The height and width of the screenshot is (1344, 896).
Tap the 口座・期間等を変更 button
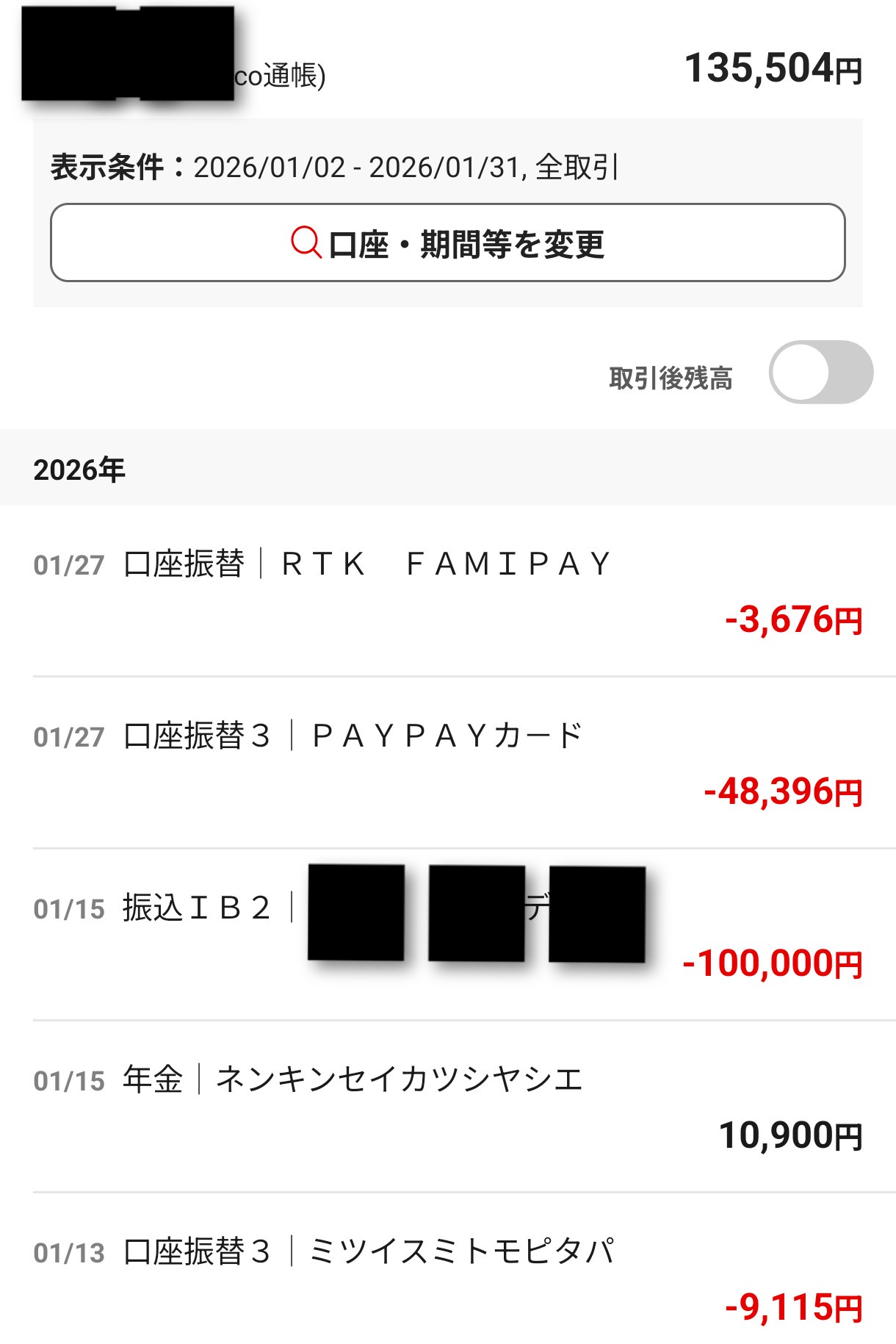[447, 243]
